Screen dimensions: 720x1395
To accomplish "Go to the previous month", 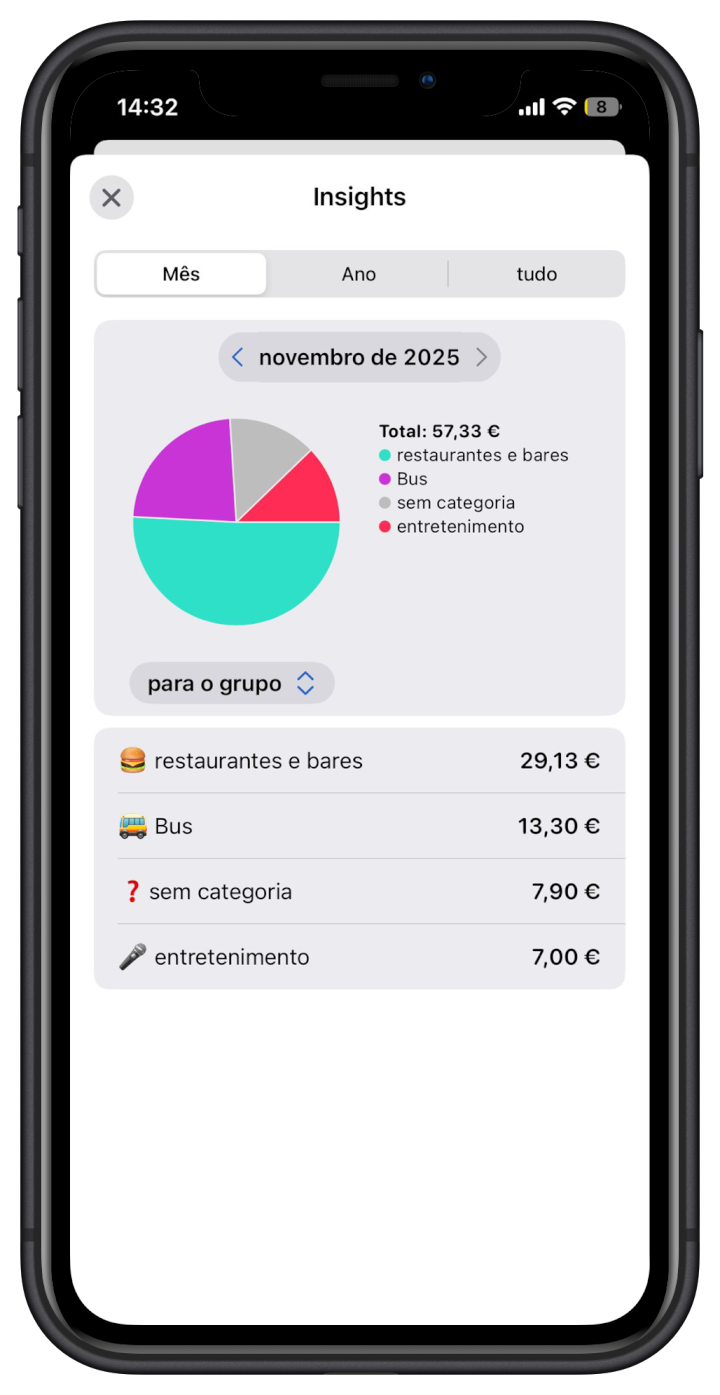I will tap(238, 357).
